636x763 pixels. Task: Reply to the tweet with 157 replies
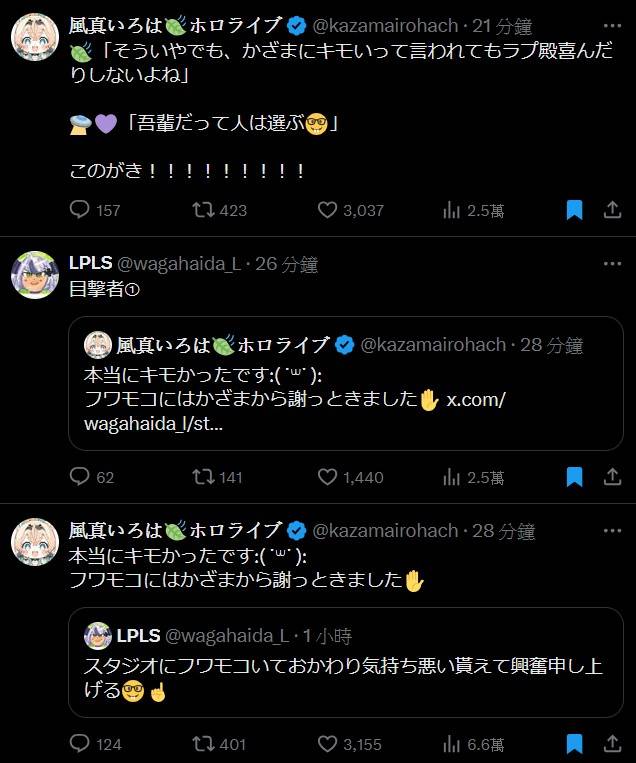[x=81, y=210]
